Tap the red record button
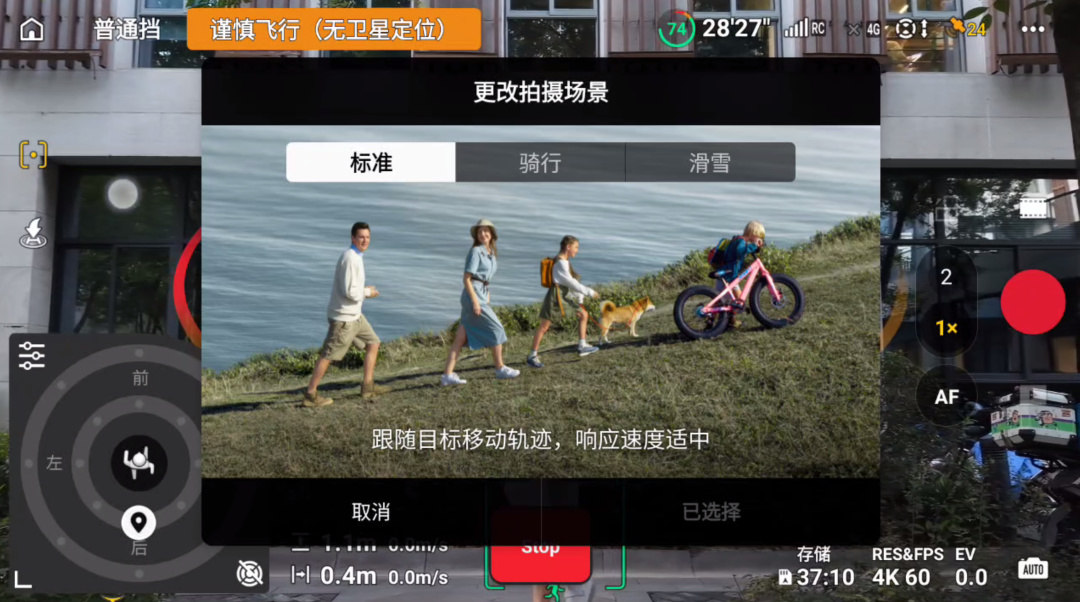 (1033, 302)
